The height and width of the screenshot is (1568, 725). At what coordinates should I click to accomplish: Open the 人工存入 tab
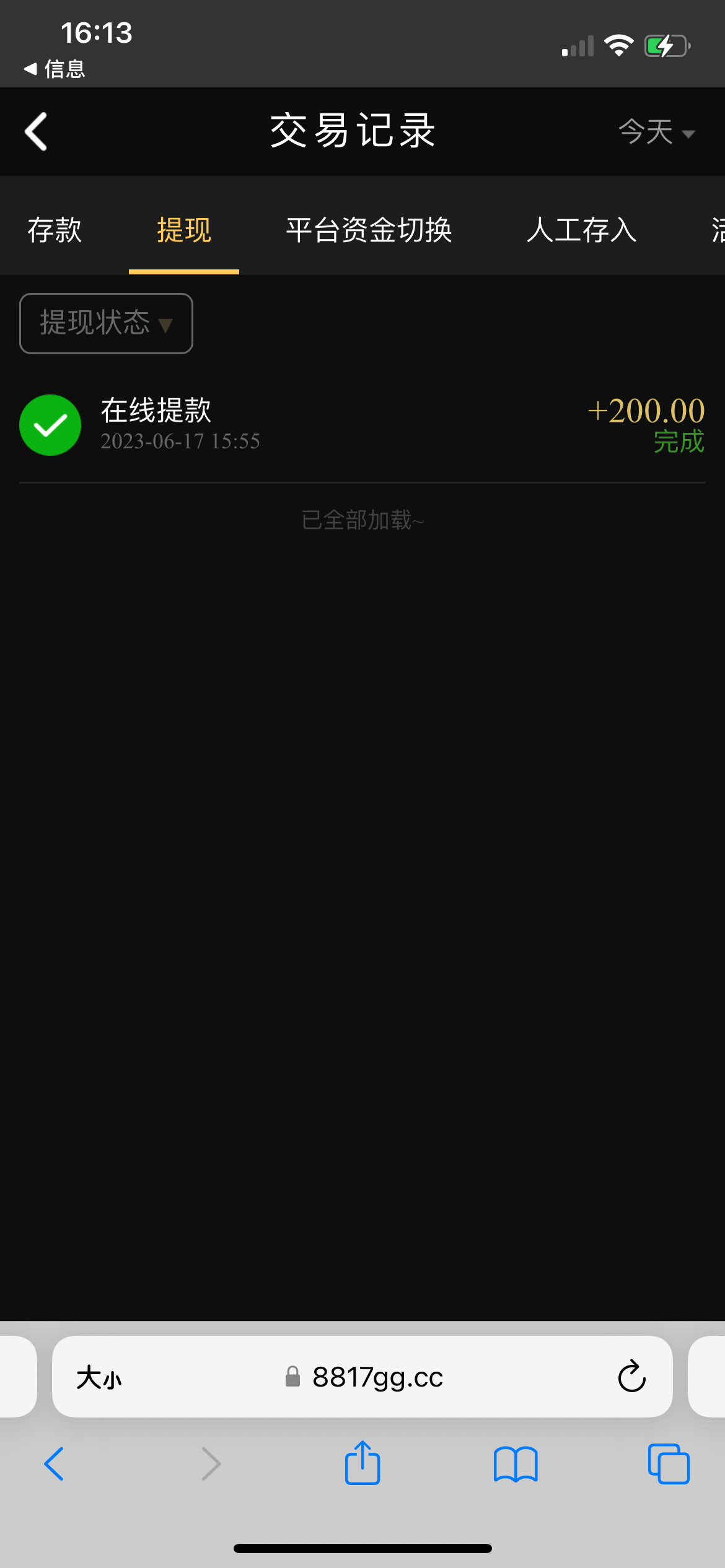tap(581, 230)
